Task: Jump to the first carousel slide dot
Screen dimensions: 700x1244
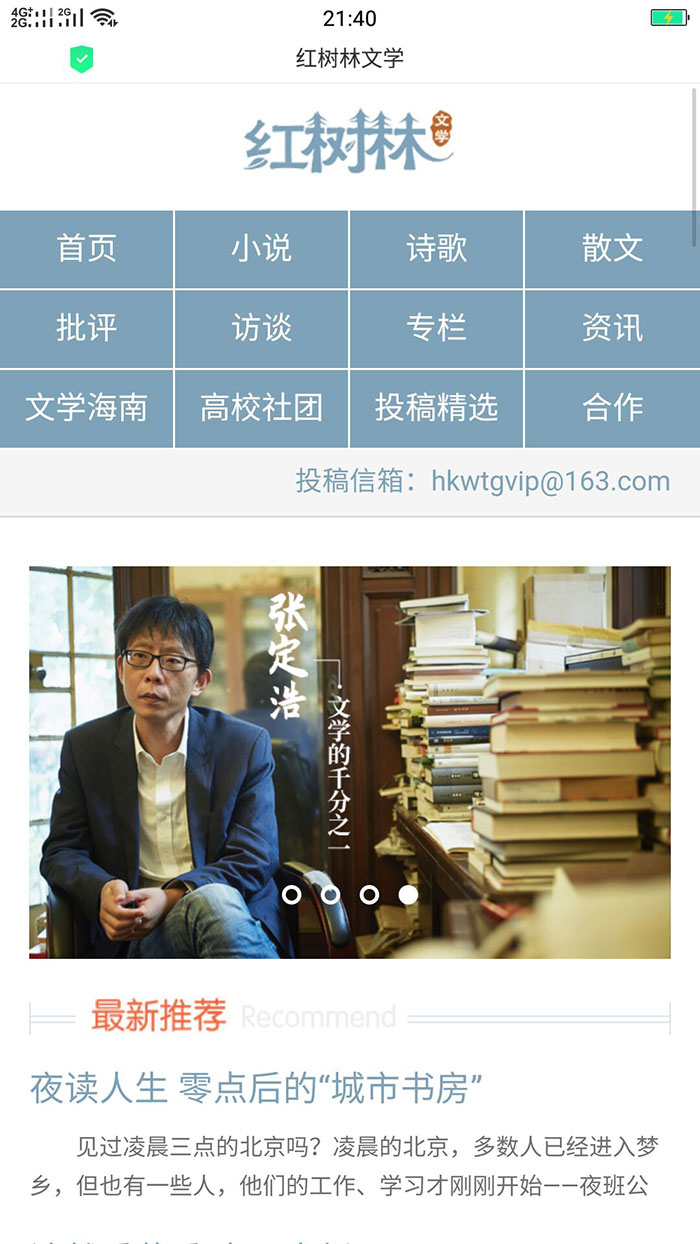Action: pyautogui.click(x=292, y=895)
